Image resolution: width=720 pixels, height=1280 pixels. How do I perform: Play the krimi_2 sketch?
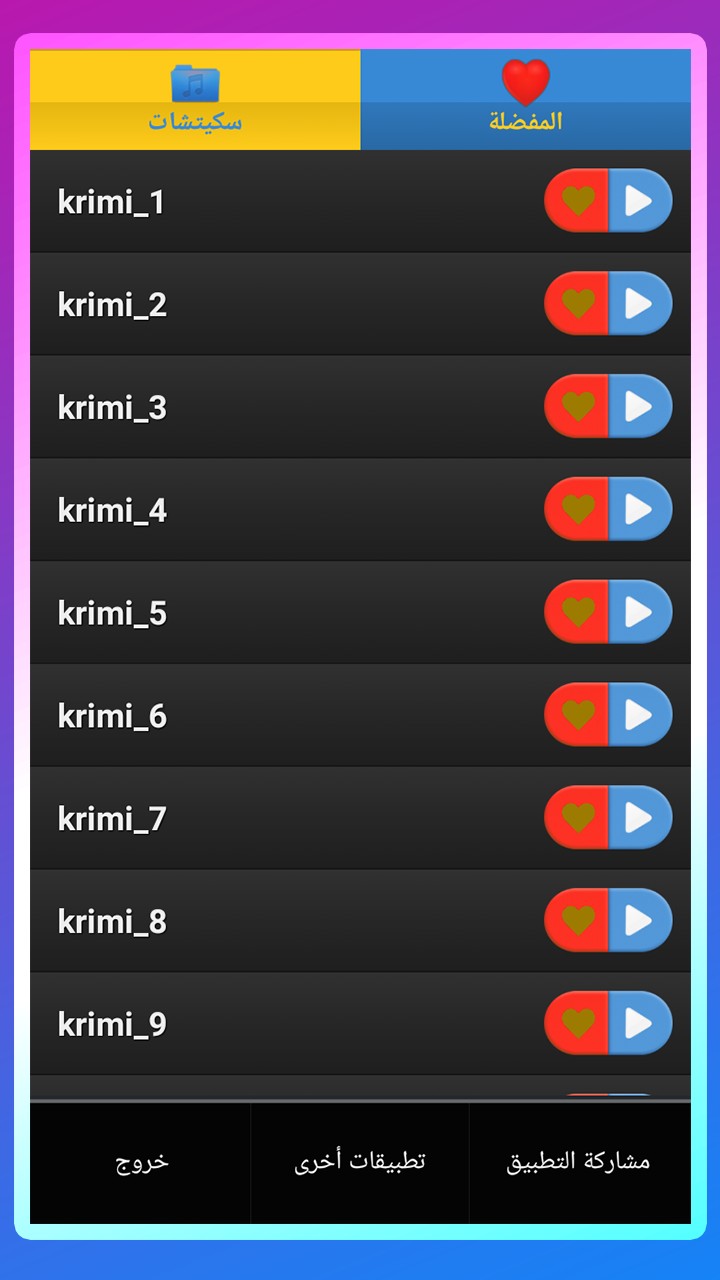point(639,304)
